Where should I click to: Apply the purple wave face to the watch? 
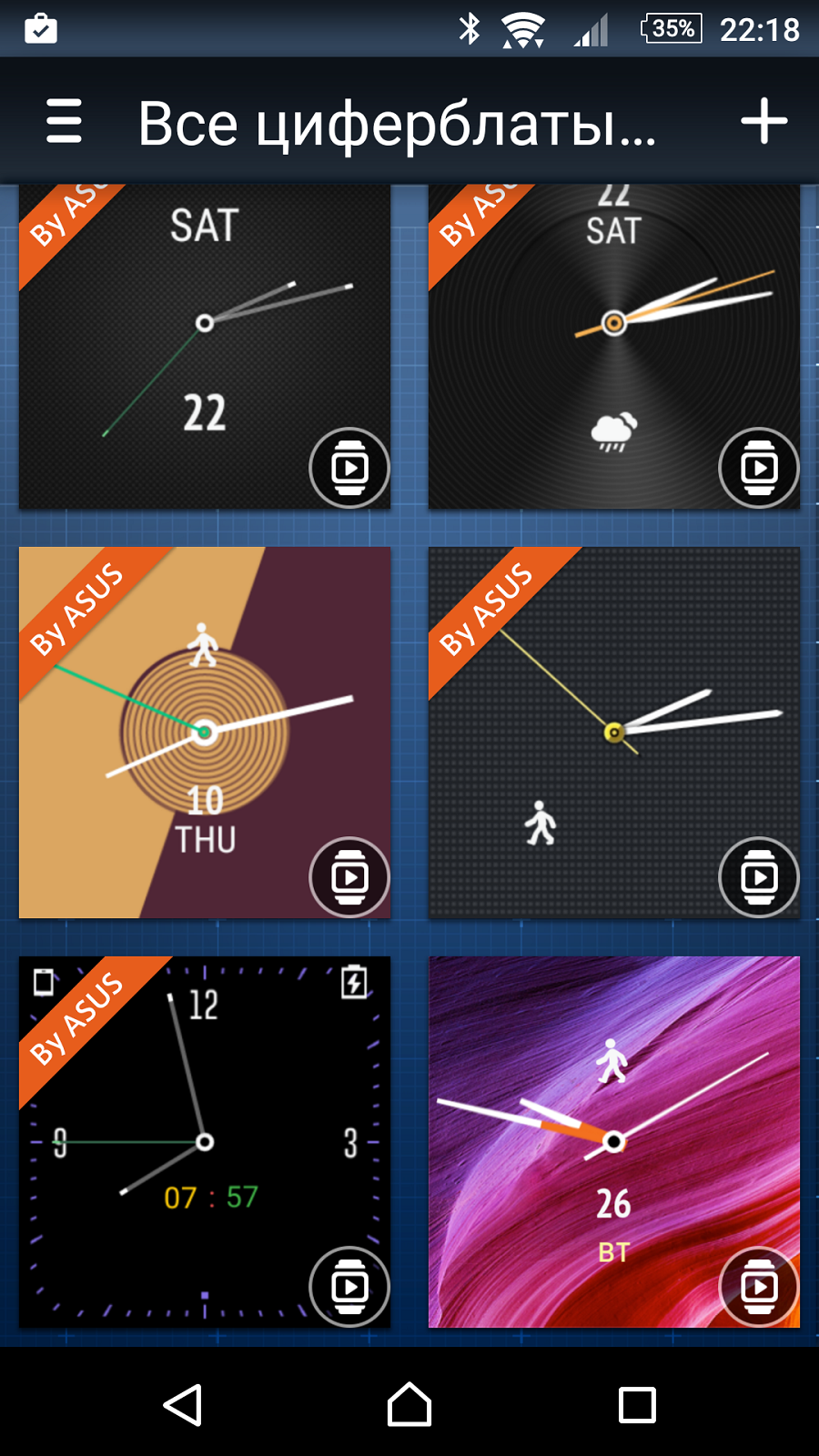759,1287
